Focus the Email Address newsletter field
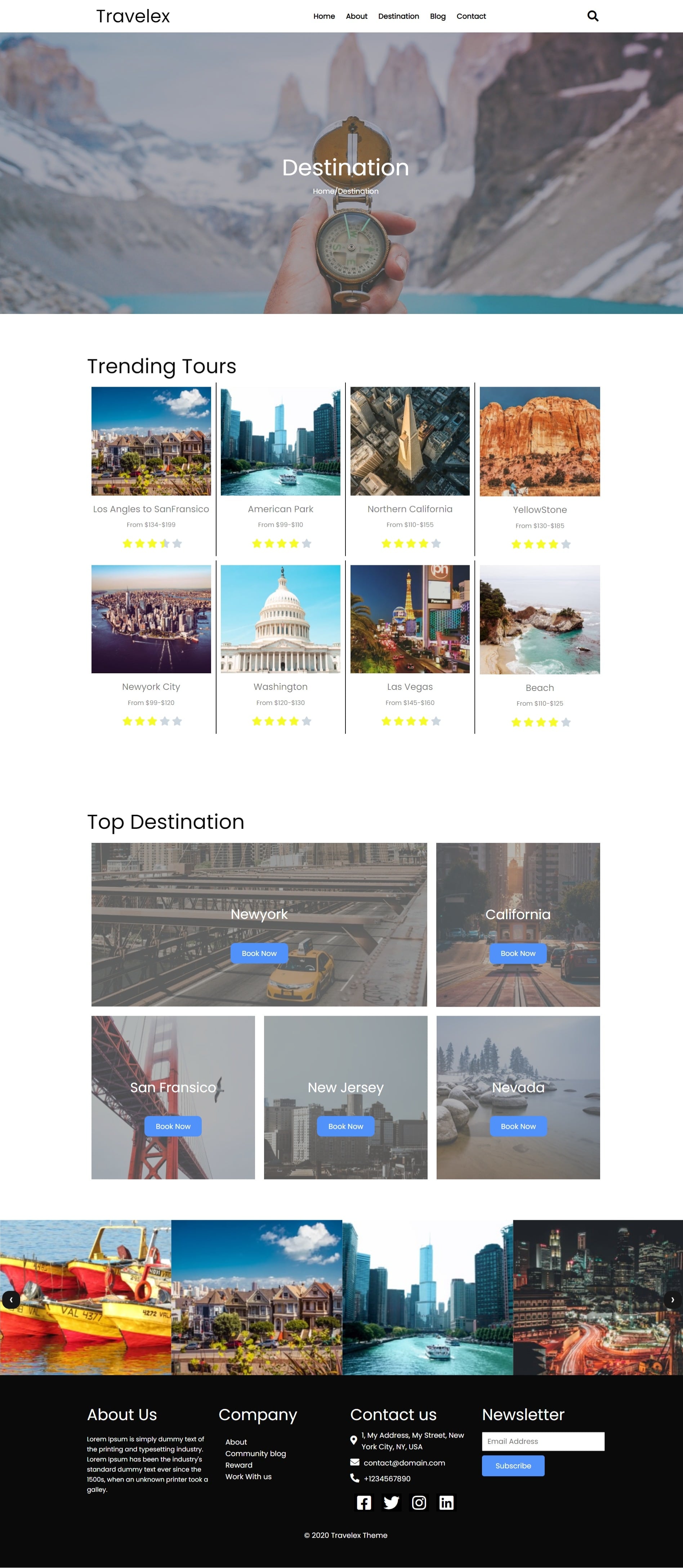 click(543, 1441)
